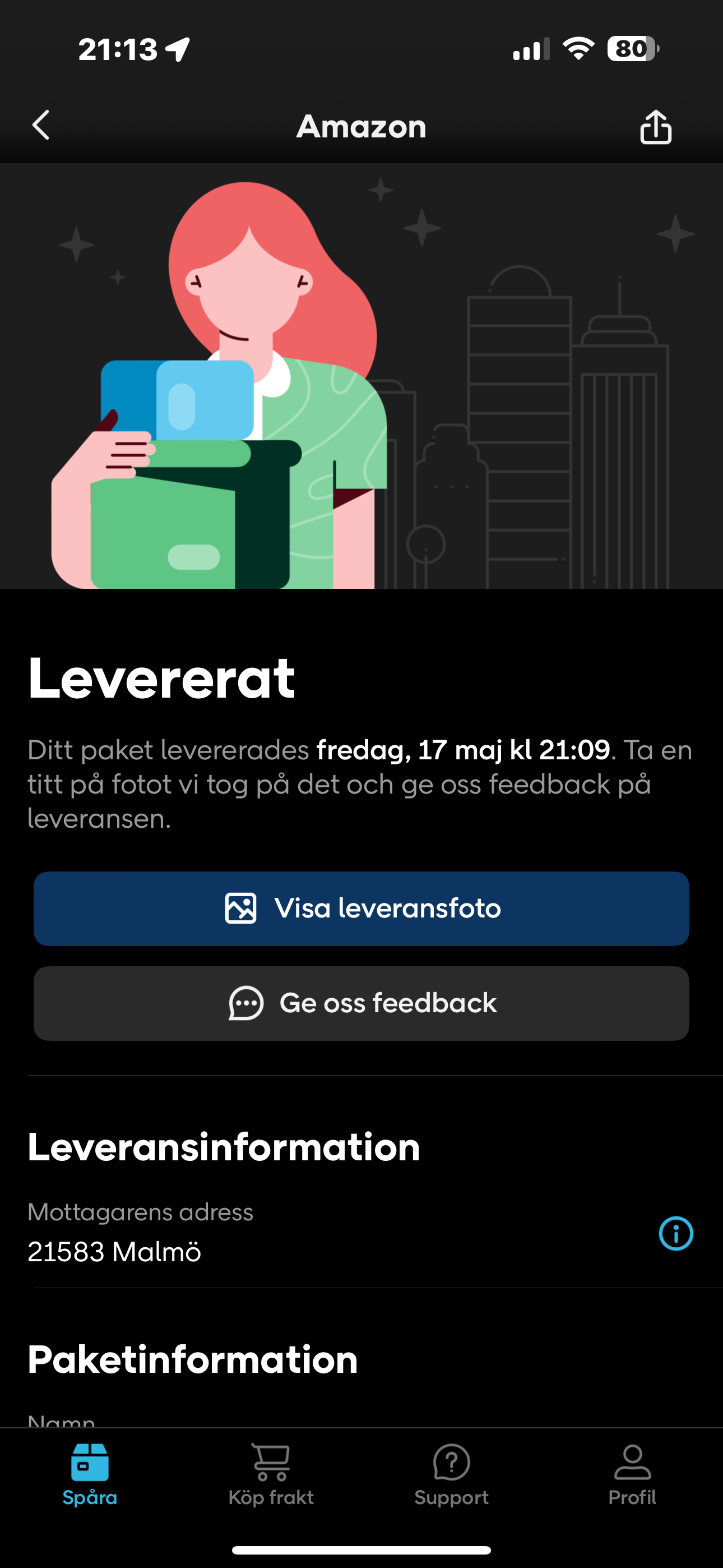Open Ge oss feedback
This screenshot has height=1568, width=723.
[361, 1003]
